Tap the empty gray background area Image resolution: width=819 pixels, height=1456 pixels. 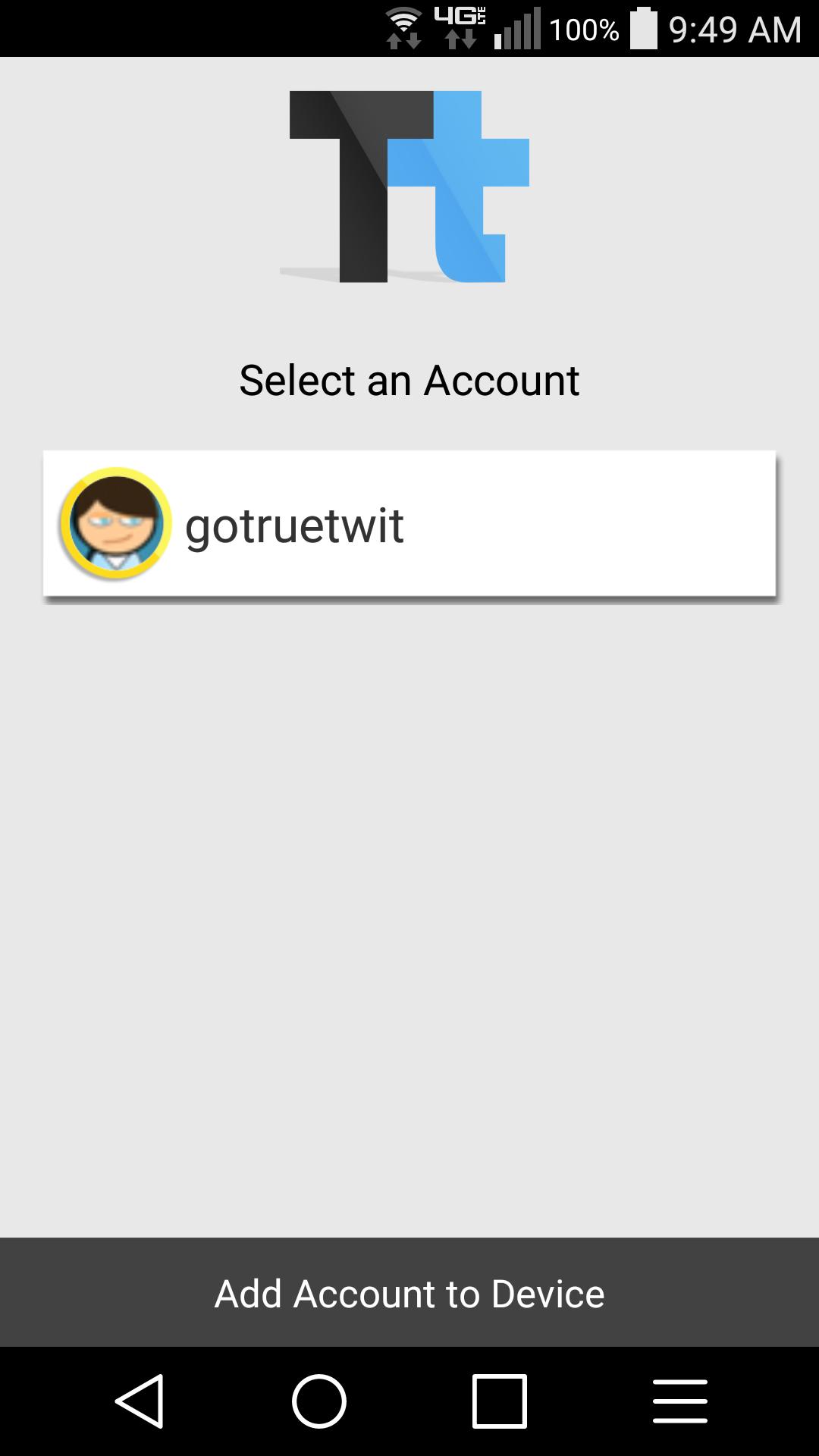point(409,910)
